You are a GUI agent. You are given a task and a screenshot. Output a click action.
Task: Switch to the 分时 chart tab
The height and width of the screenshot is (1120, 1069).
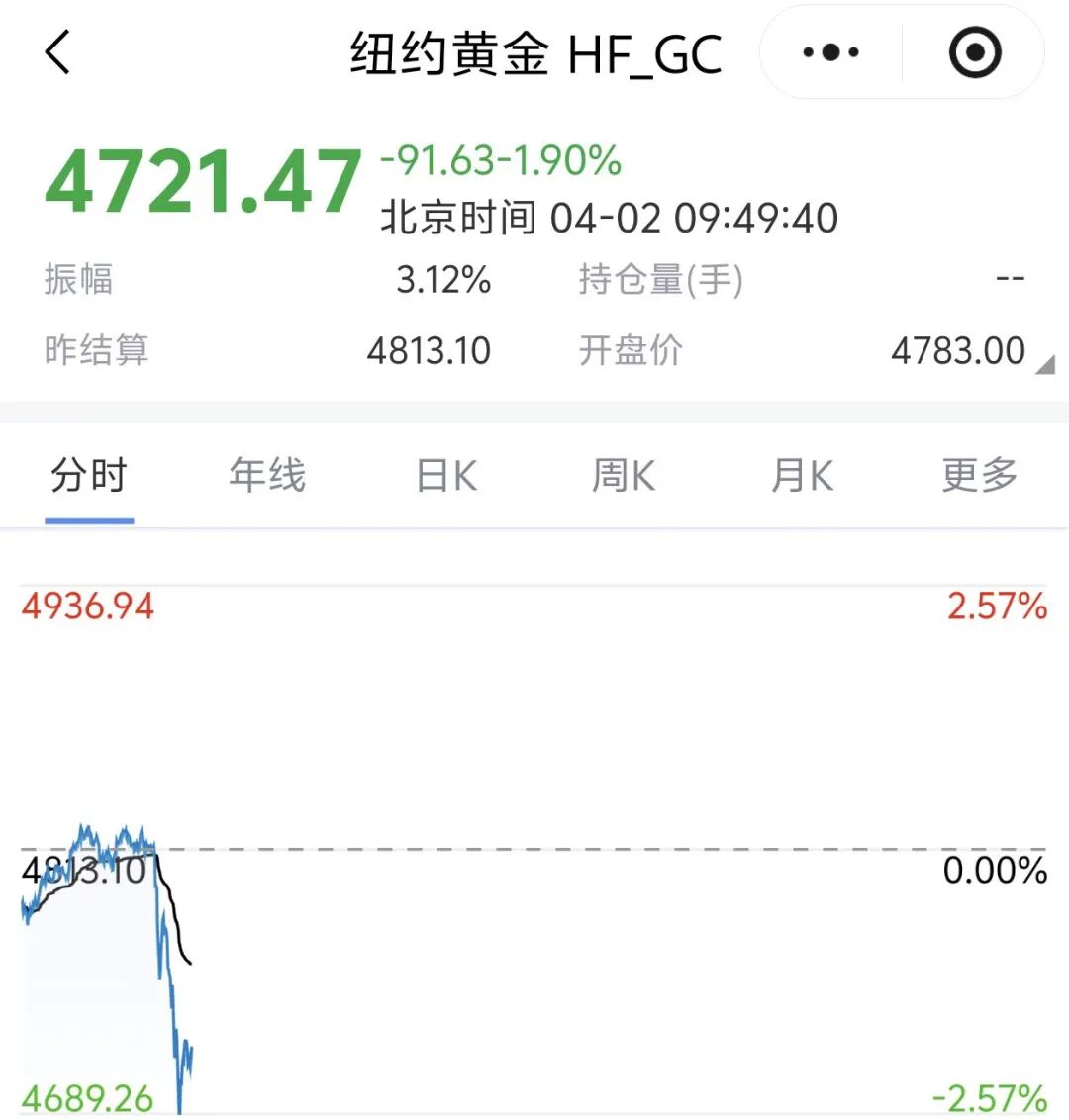tap(89, 476)
